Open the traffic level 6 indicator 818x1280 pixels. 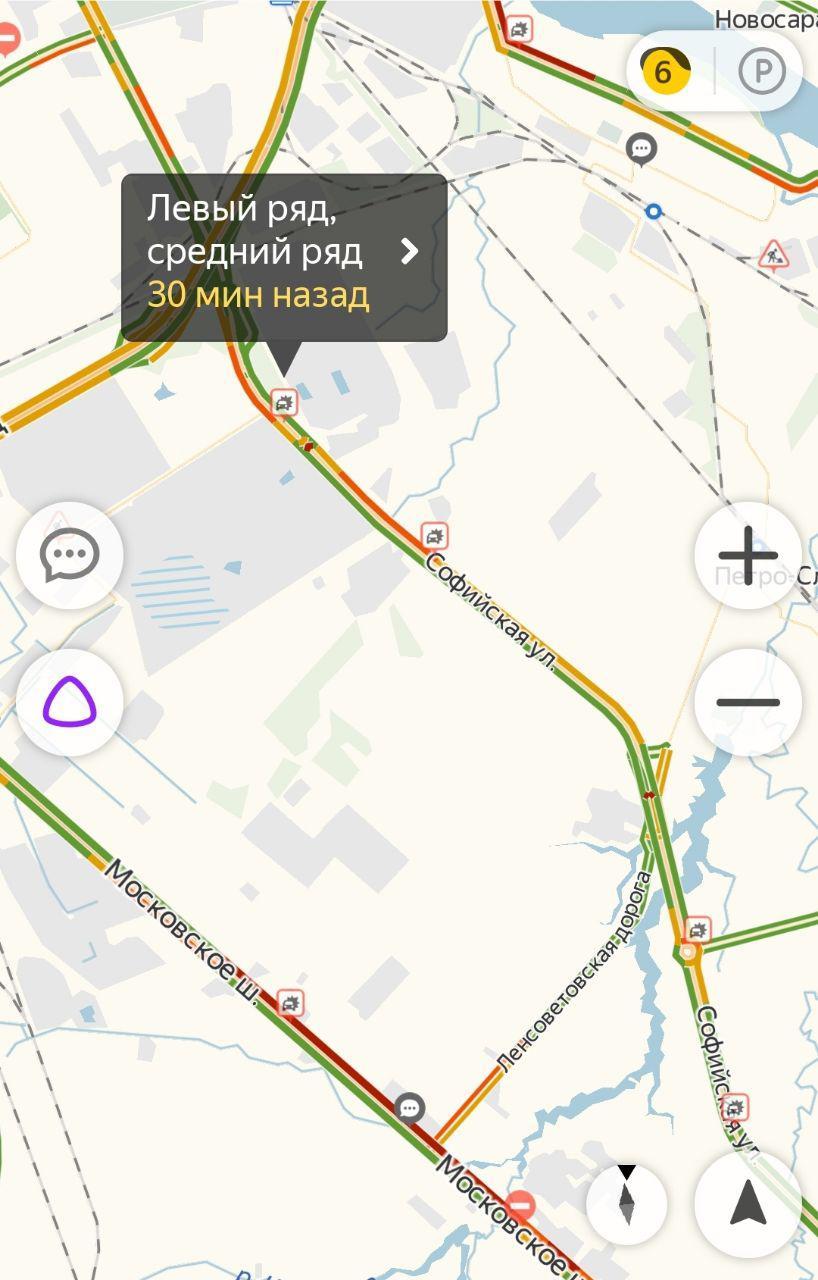[x=665, y=71]
